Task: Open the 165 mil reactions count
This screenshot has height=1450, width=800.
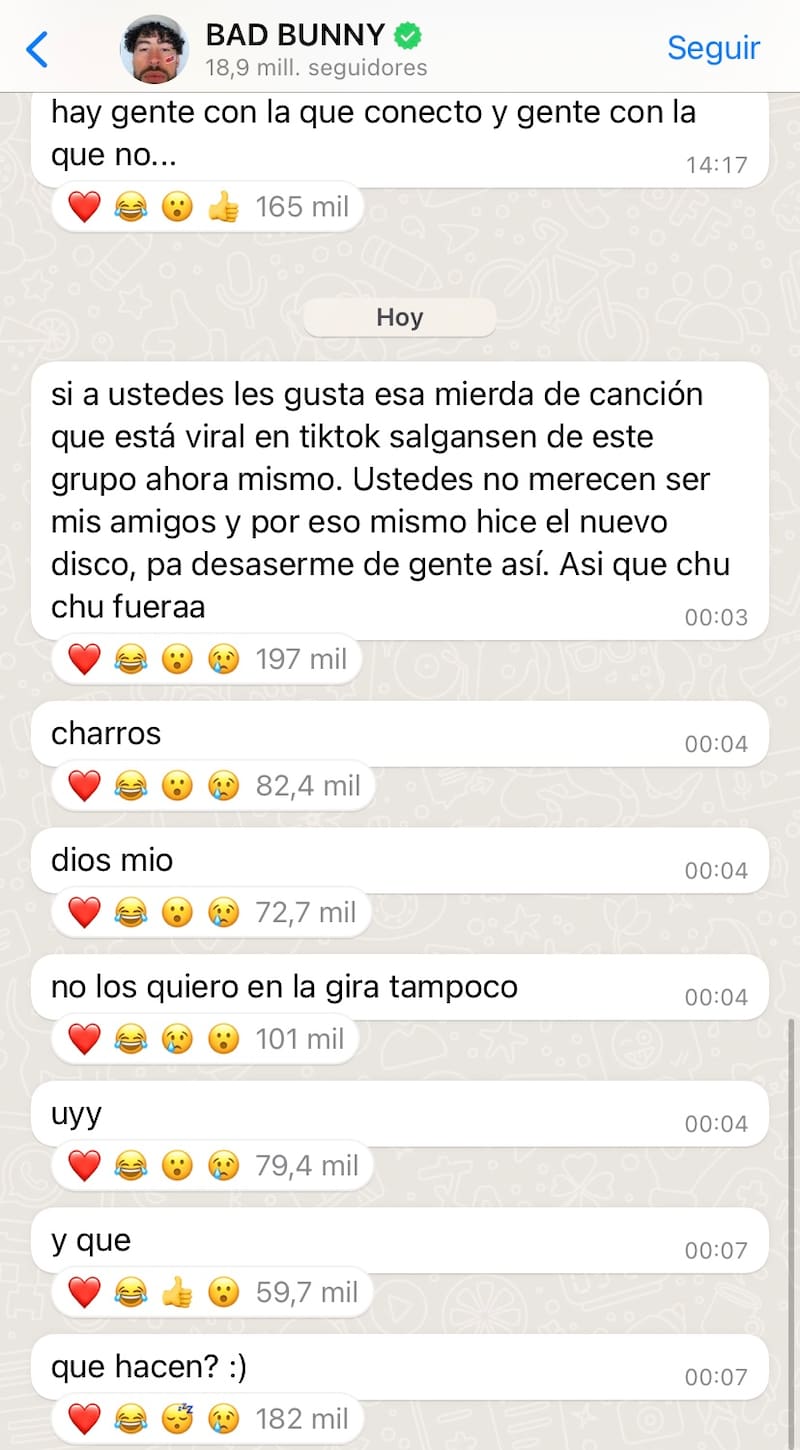Action: [302, 206]
